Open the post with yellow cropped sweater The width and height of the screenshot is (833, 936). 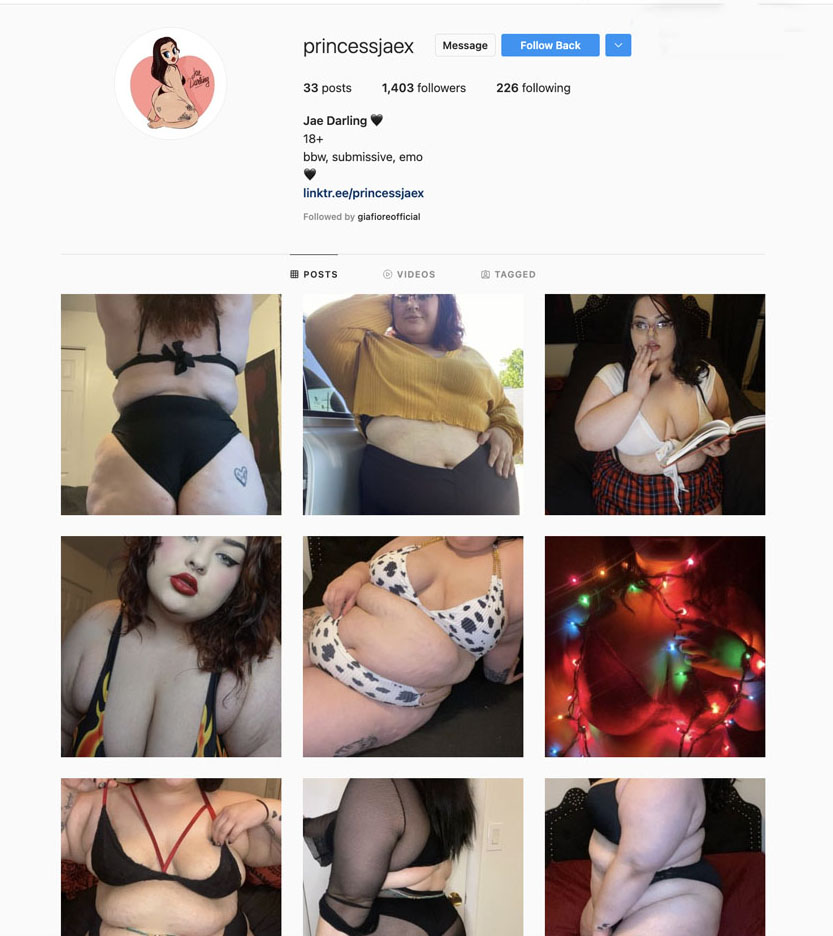click(x=413, y=404)
